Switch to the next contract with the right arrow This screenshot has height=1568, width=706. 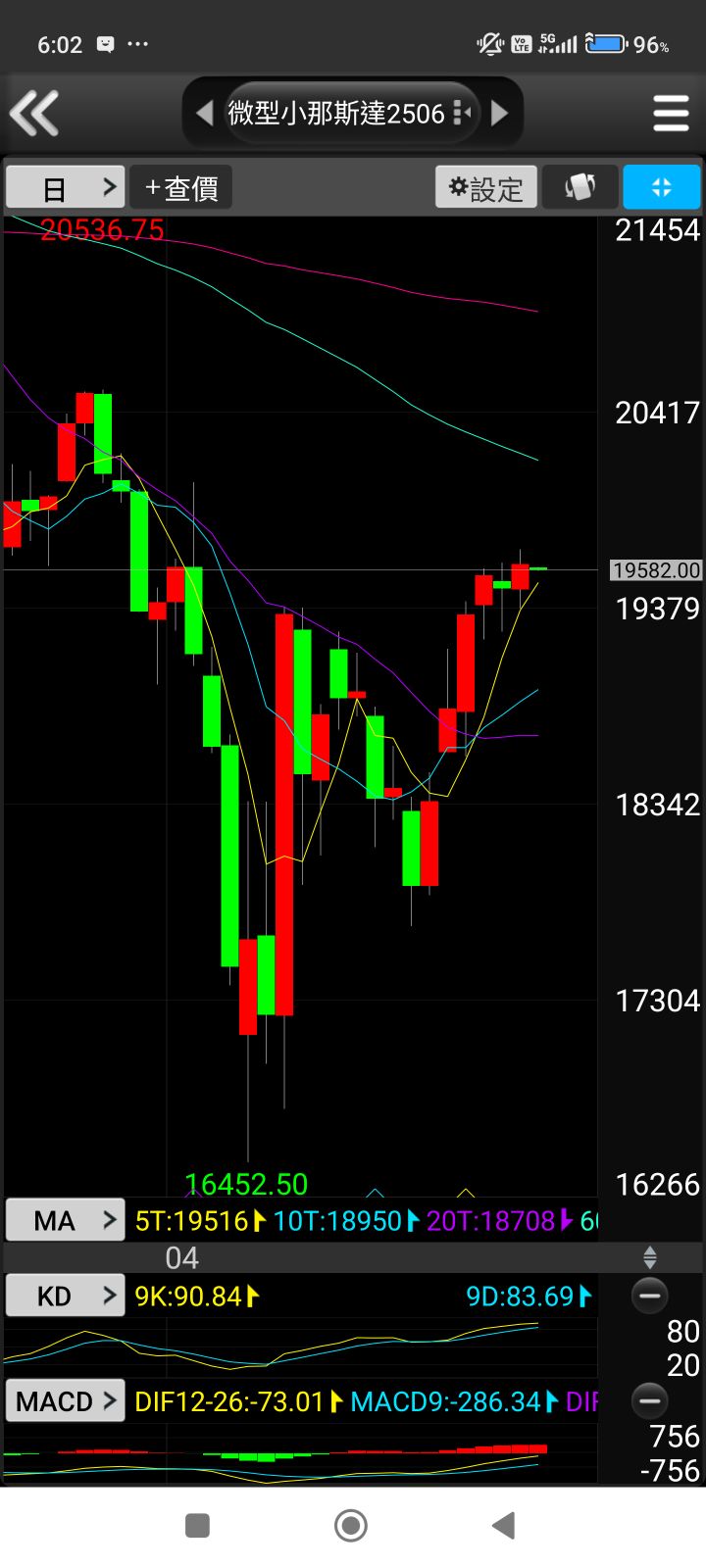[x=500, y=114]
